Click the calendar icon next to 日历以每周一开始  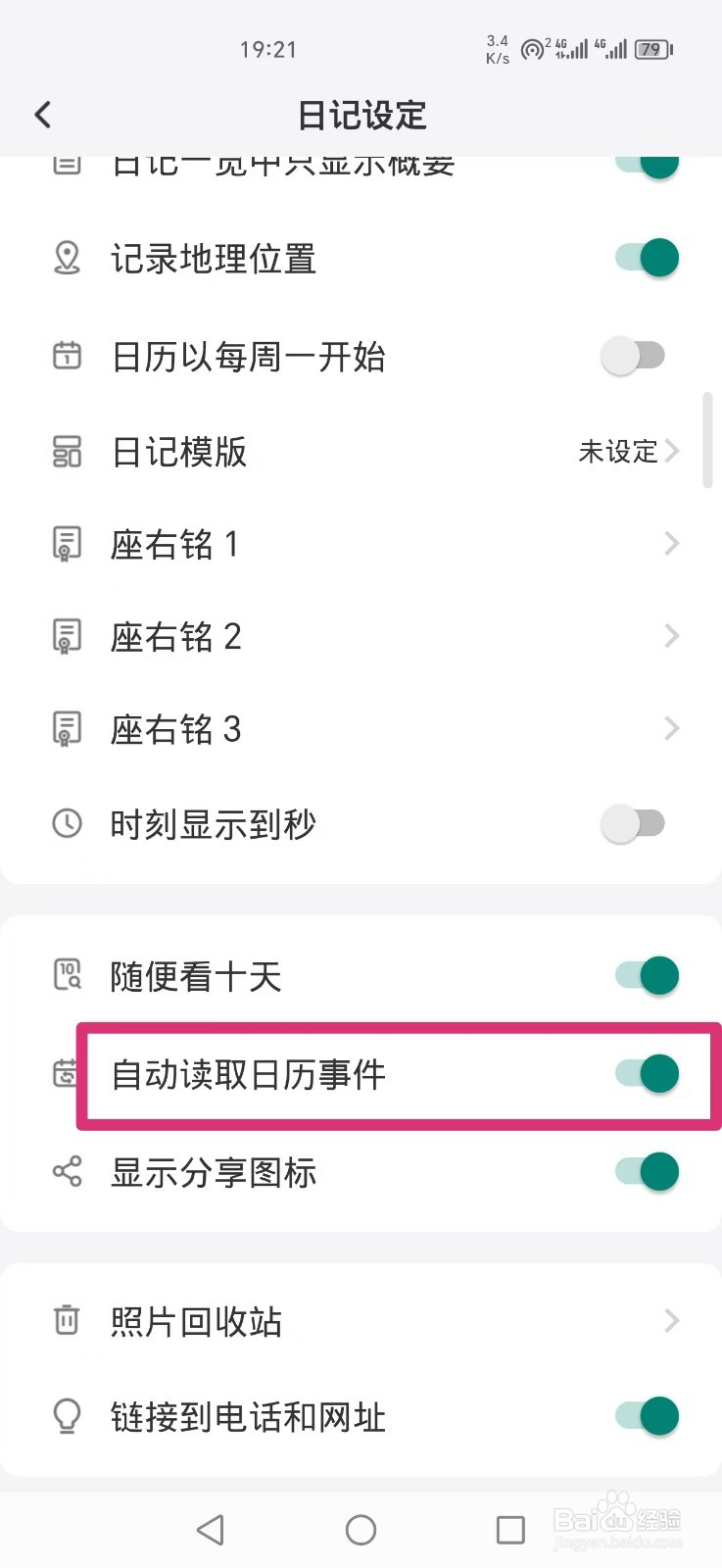tap(66, 356)
